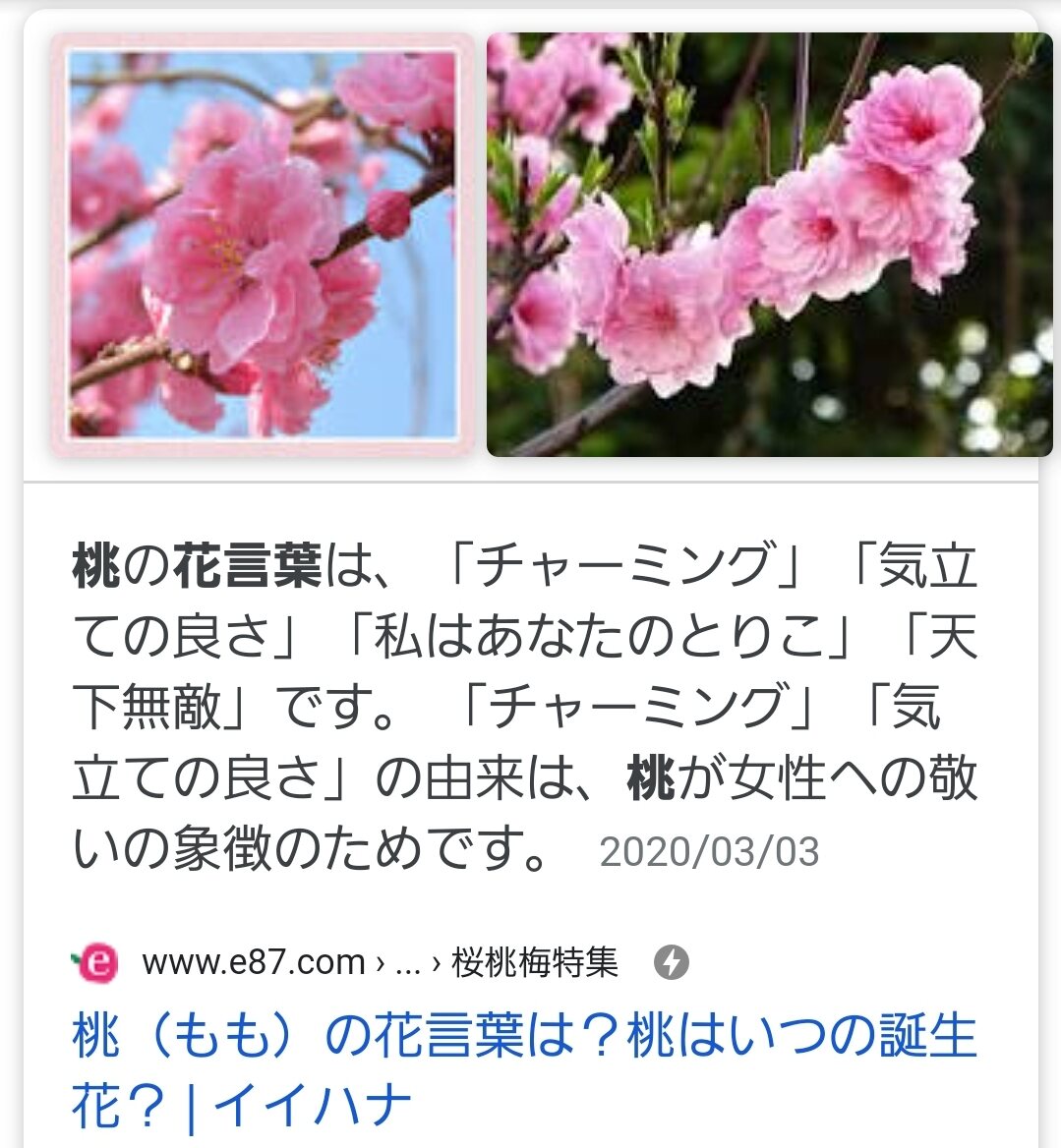The height and width of the screenshot is (1148, 1061).
Task: Open the peach blossom image with blue sky
Action: point(263,244)
